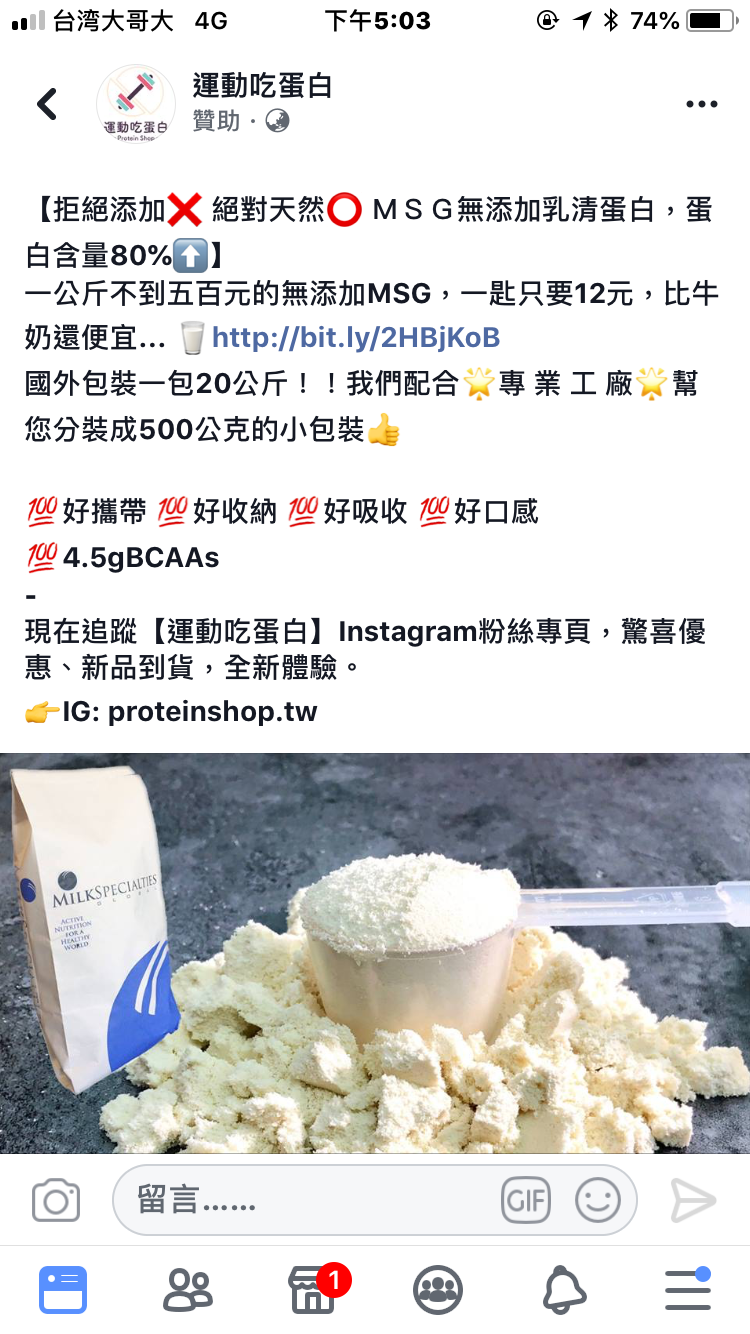The height and width of the screenshot is (1334, 750).
Task: Send the comment
Action: [692, 1200]
